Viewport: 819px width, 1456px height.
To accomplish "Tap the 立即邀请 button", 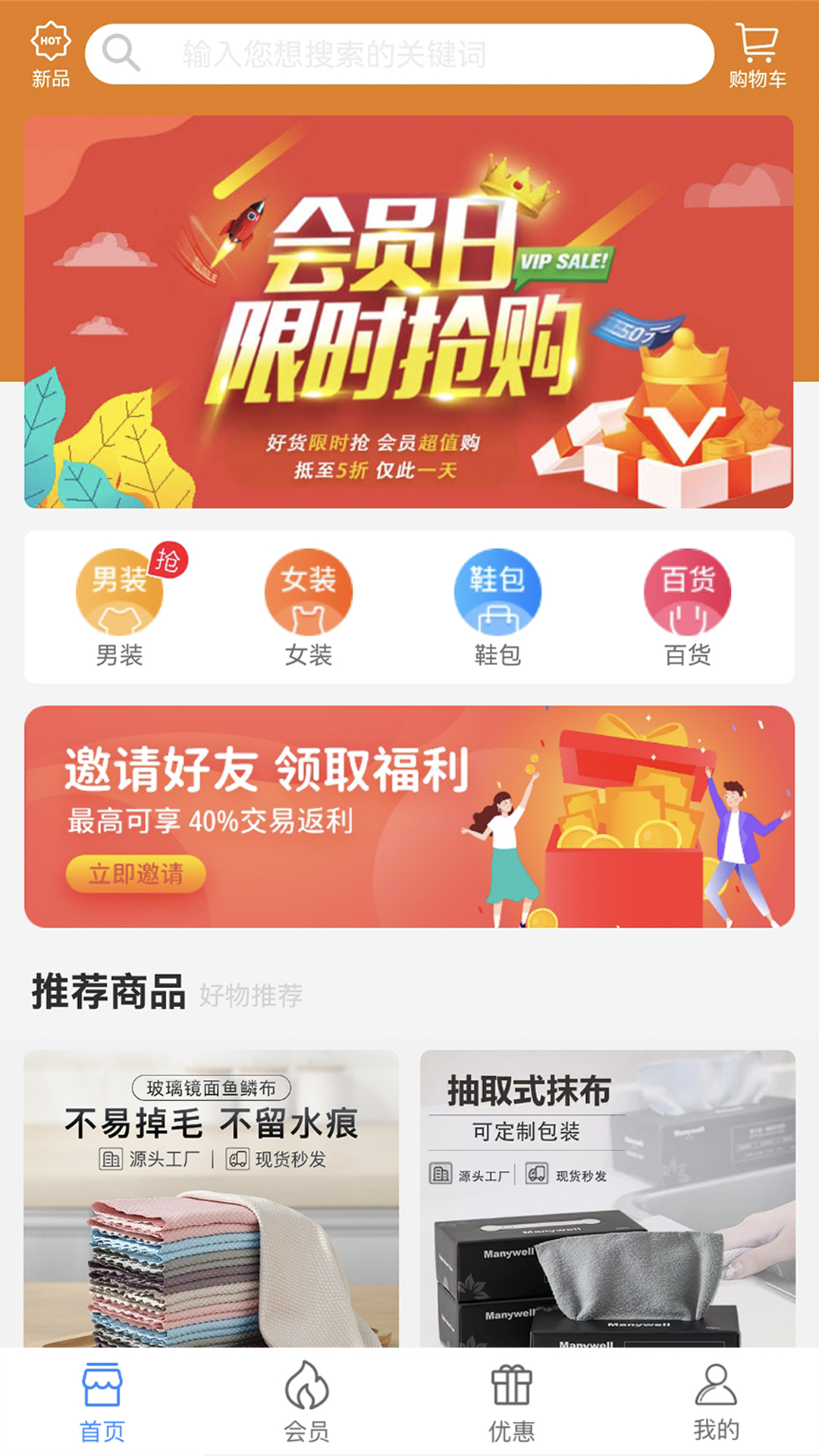I will (136, 874).
